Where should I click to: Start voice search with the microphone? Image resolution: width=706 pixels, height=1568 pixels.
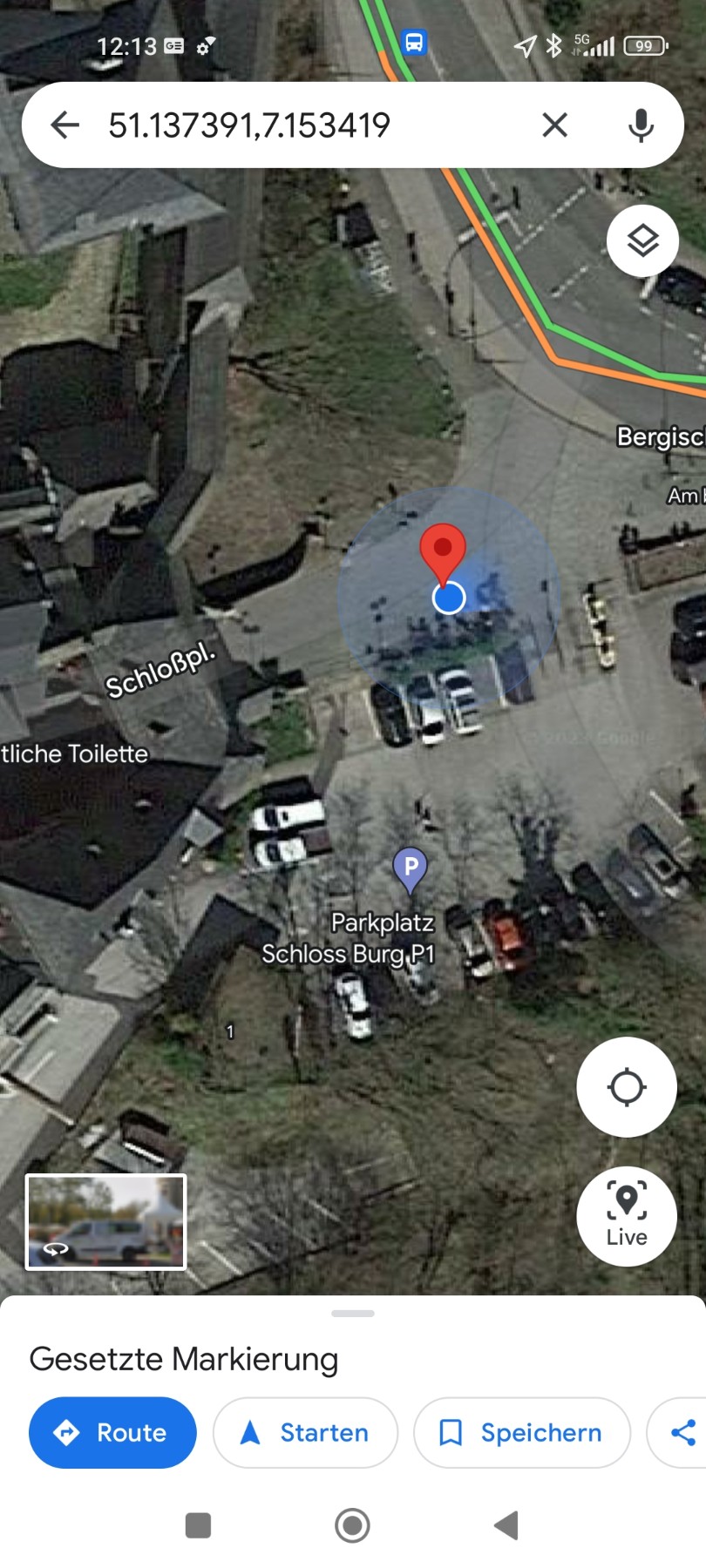(x=641, y=125)
